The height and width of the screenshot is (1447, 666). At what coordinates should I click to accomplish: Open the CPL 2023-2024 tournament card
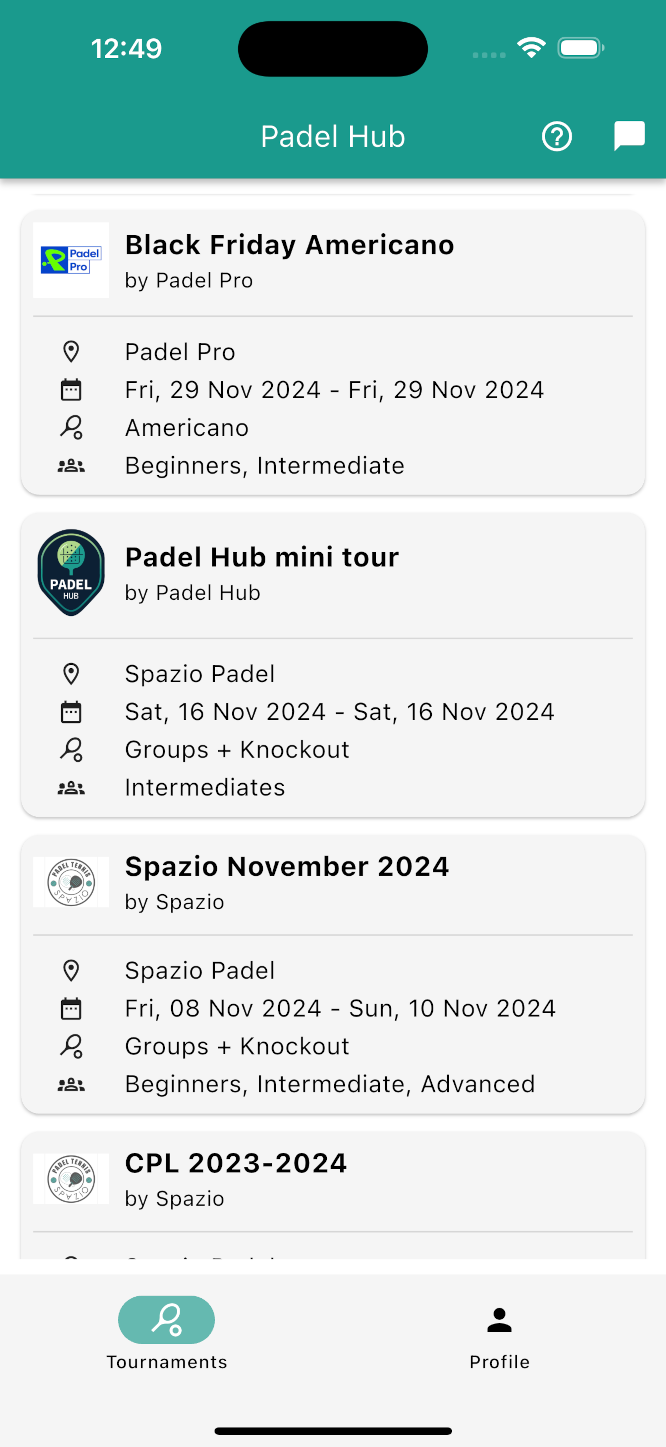[236, 1163]
